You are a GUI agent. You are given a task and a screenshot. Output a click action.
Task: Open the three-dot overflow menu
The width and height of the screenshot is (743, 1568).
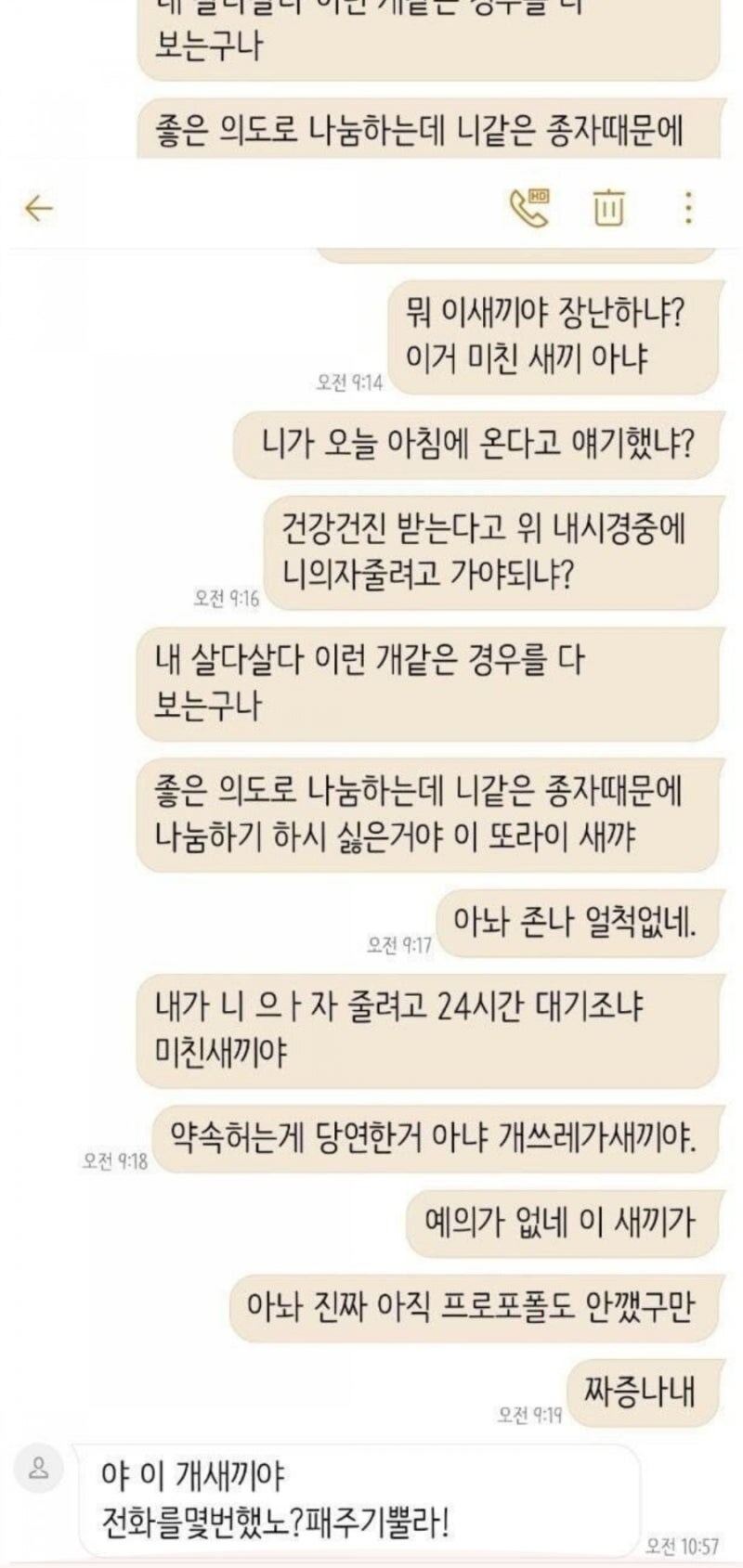(x=687, y=208)
